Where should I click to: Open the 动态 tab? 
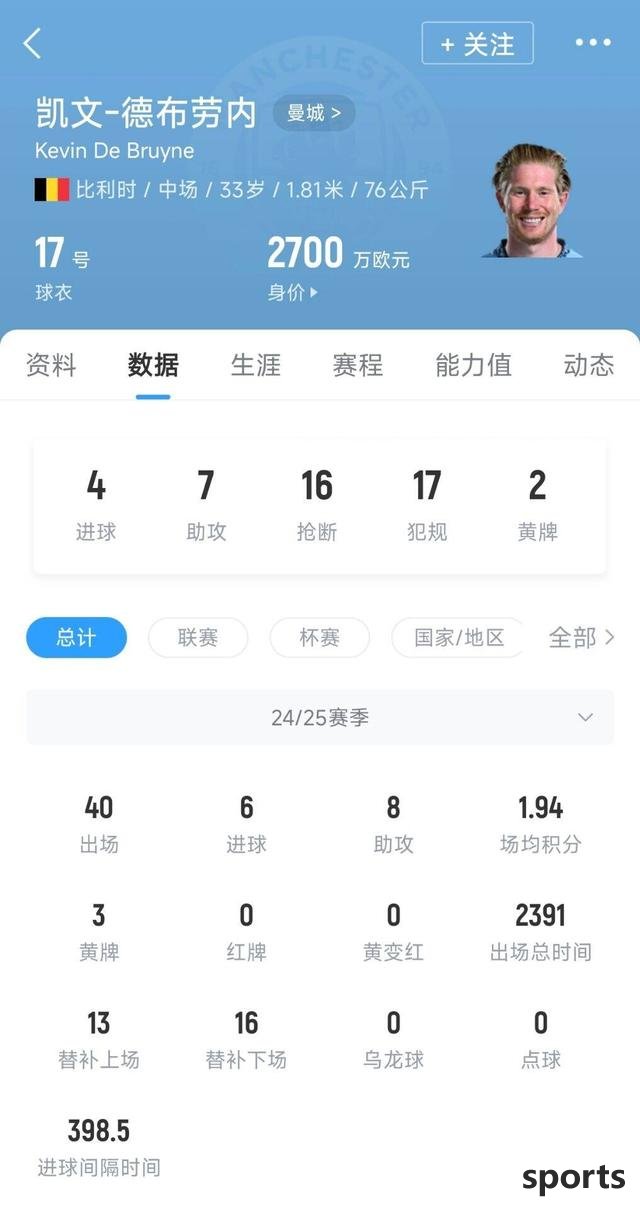[x=588, y=365]
